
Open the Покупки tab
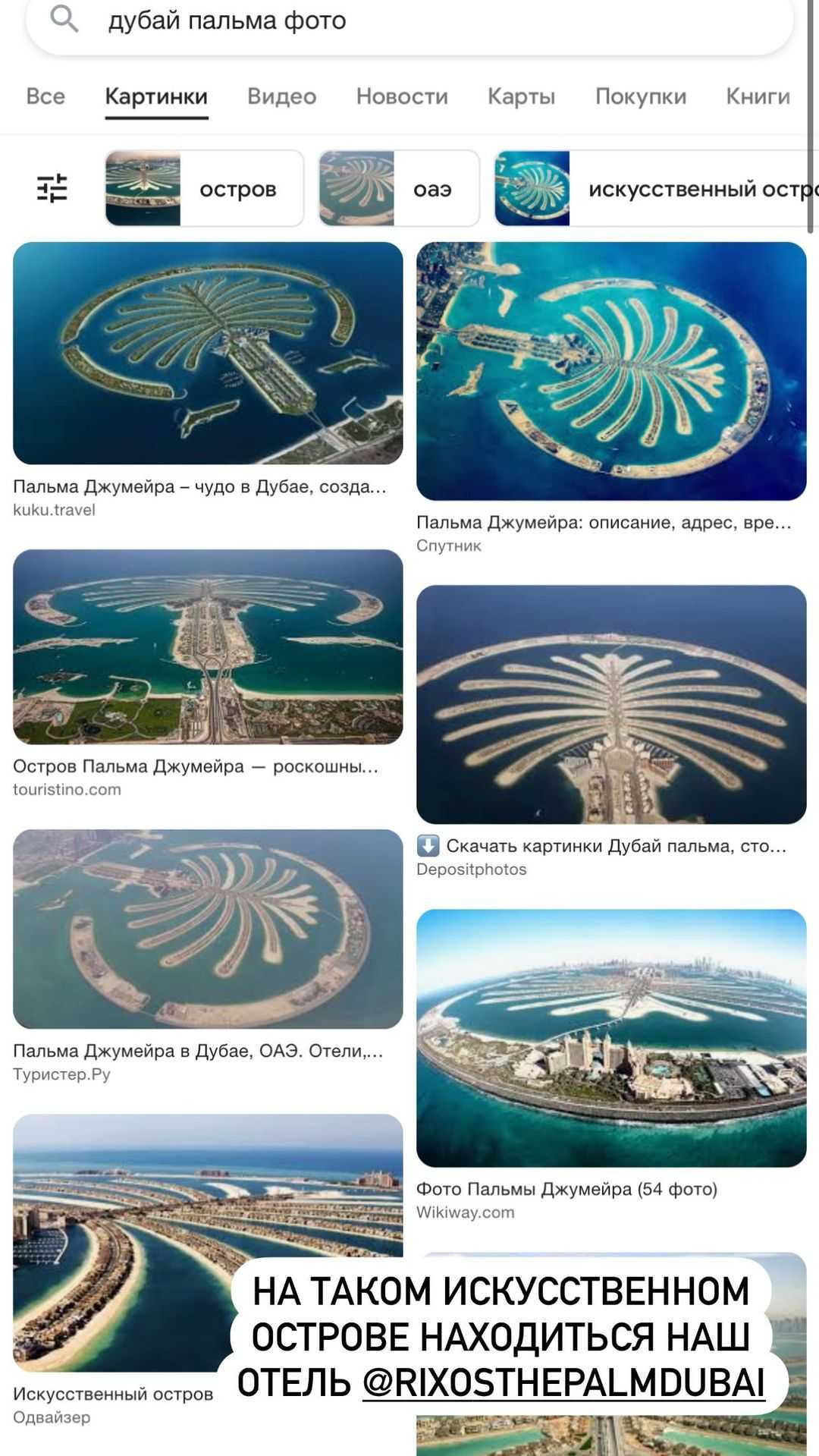tap(641, 96)
